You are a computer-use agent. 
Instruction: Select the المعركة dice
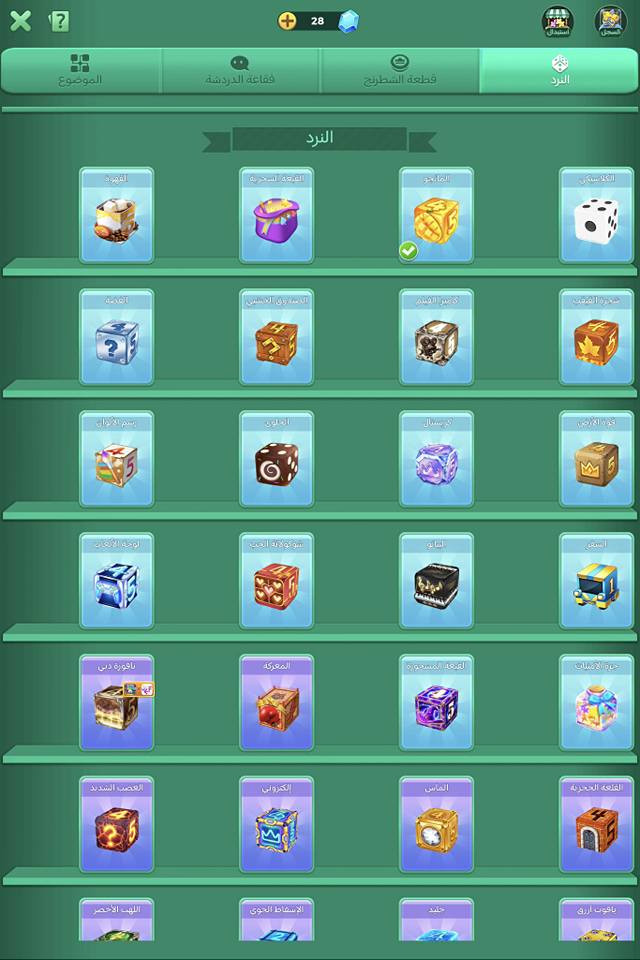[277, 703]
